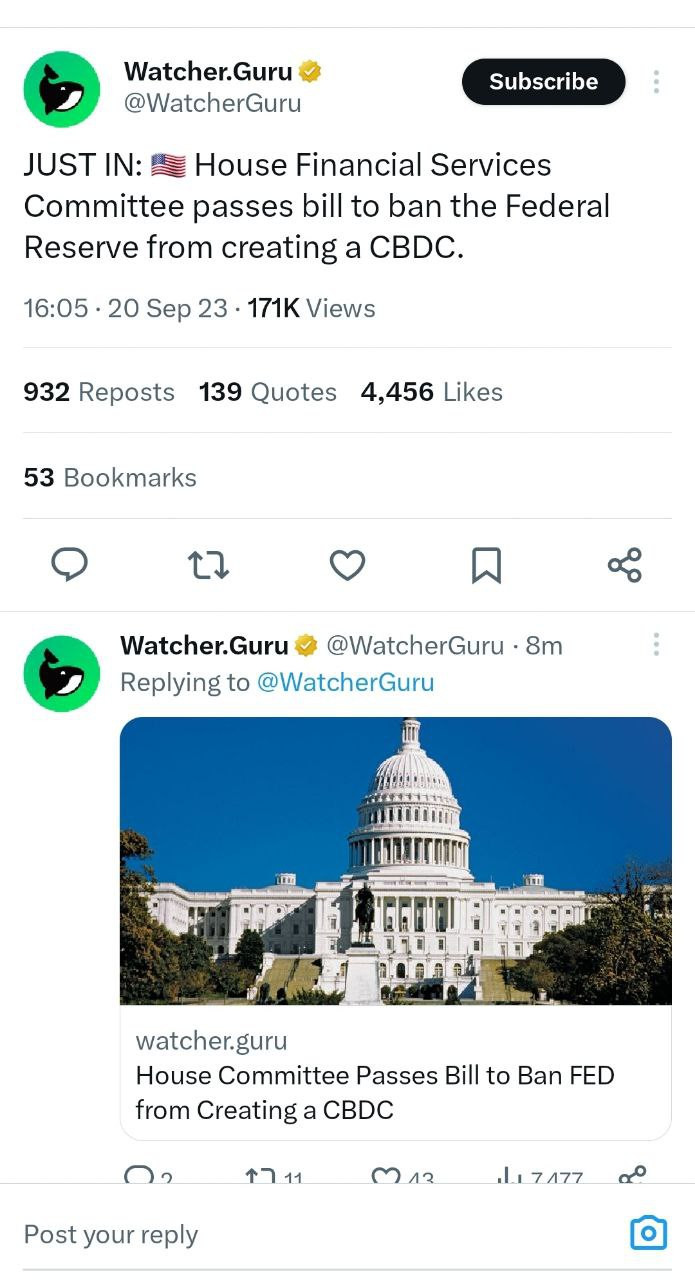The height and width of the screenshot is (1280, 695).
Task: Tap the Post your reply field
Action: pos(300,1234)
